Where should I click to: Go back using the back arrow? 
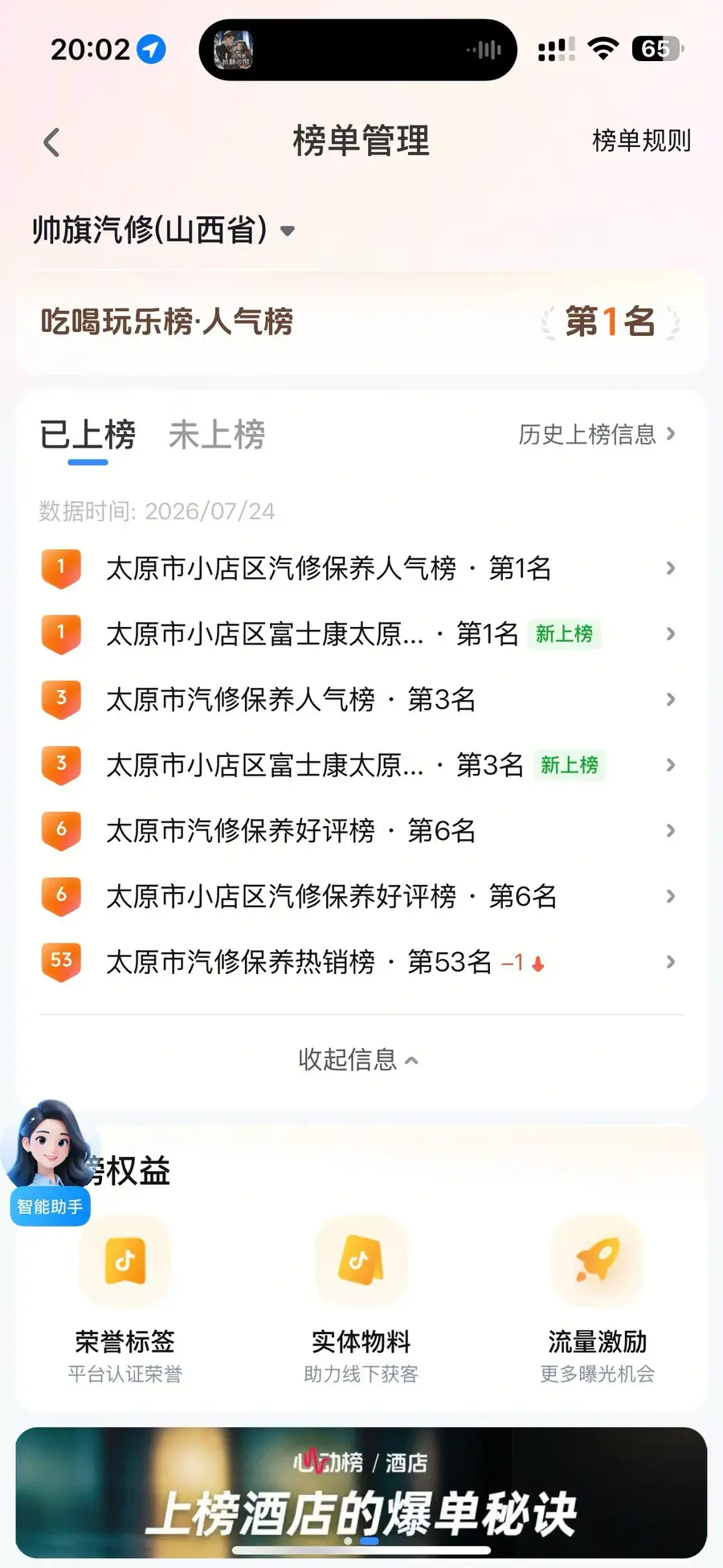51,142
